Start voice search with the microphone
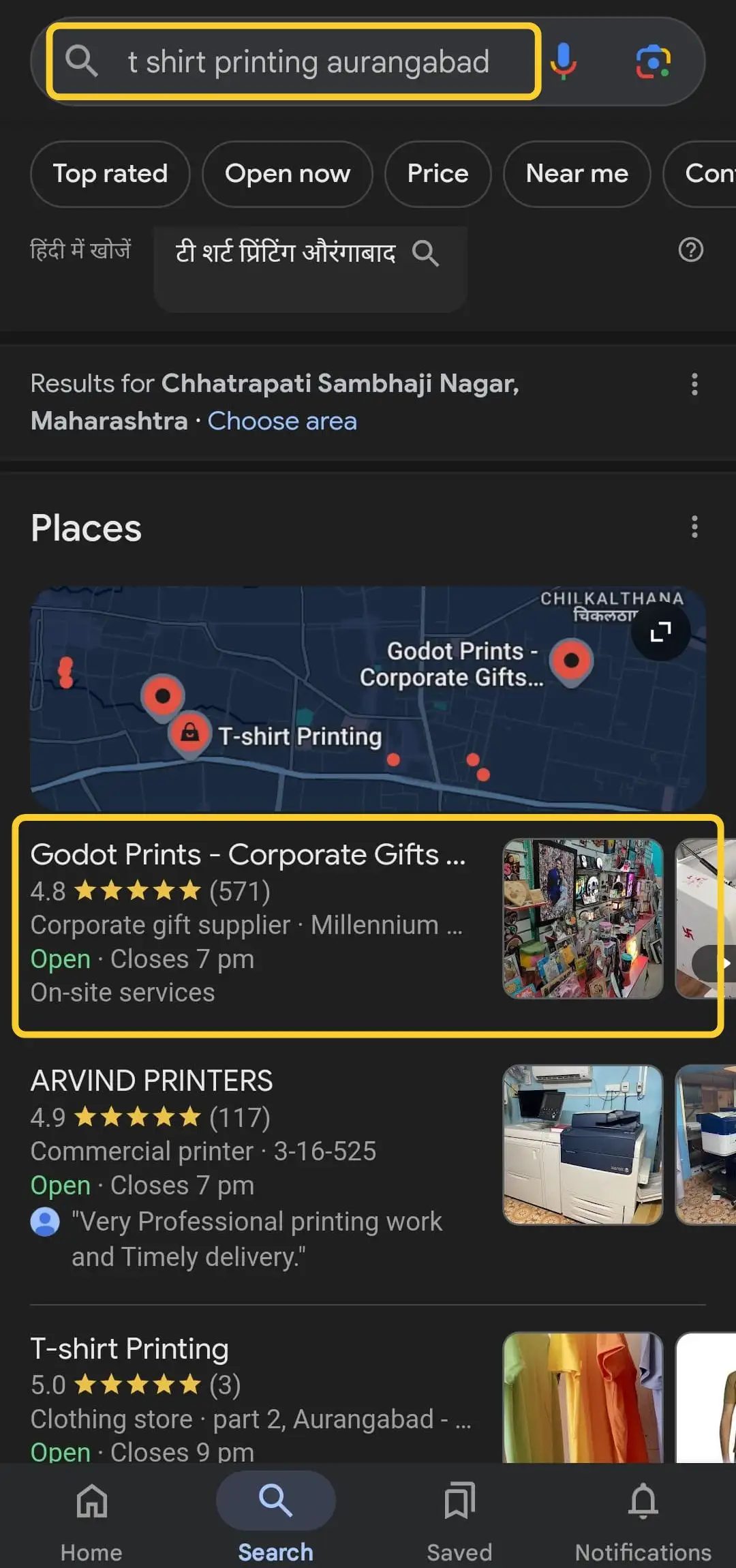This screenshot has height=1568, width=736. 563,61
